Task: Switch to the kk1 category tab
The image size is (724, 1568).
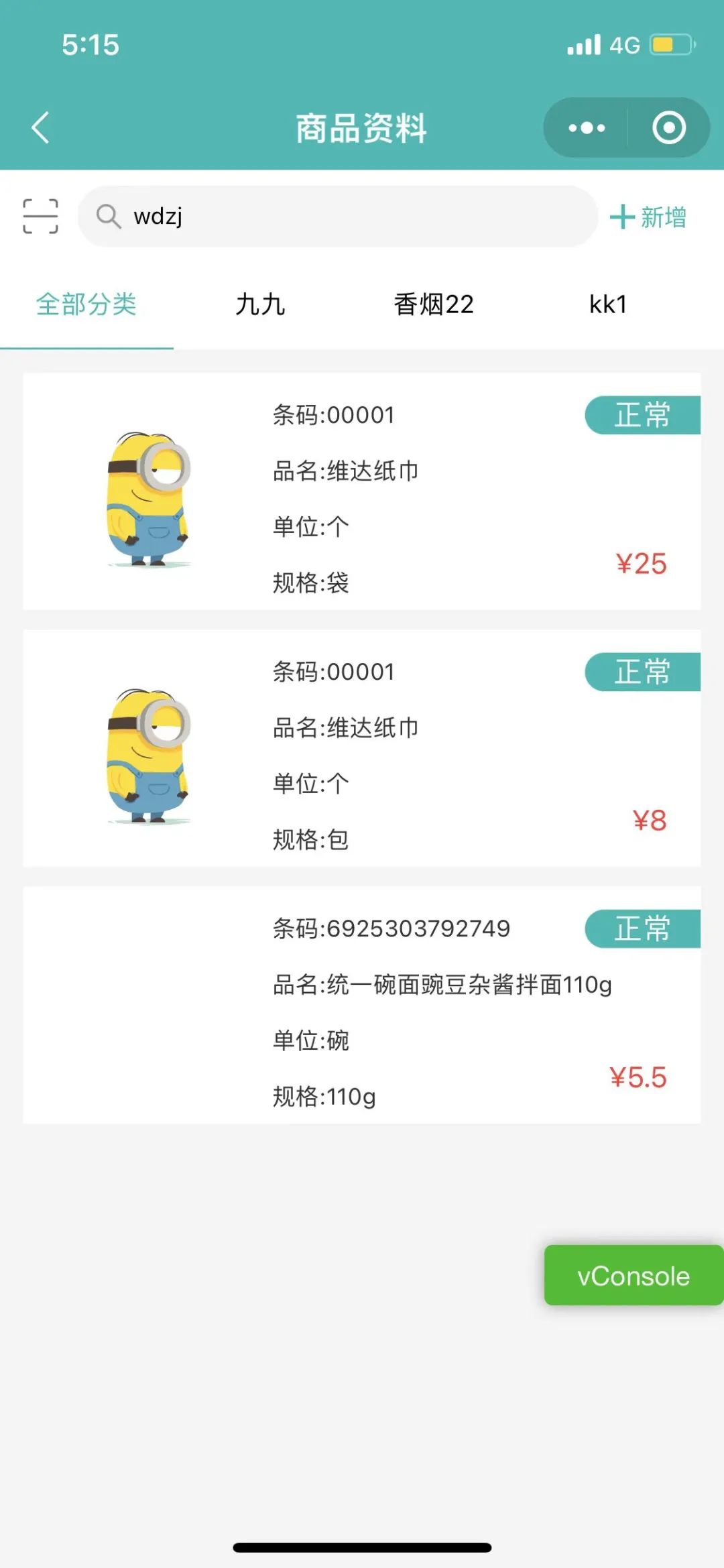Action: tap(608, 304)
